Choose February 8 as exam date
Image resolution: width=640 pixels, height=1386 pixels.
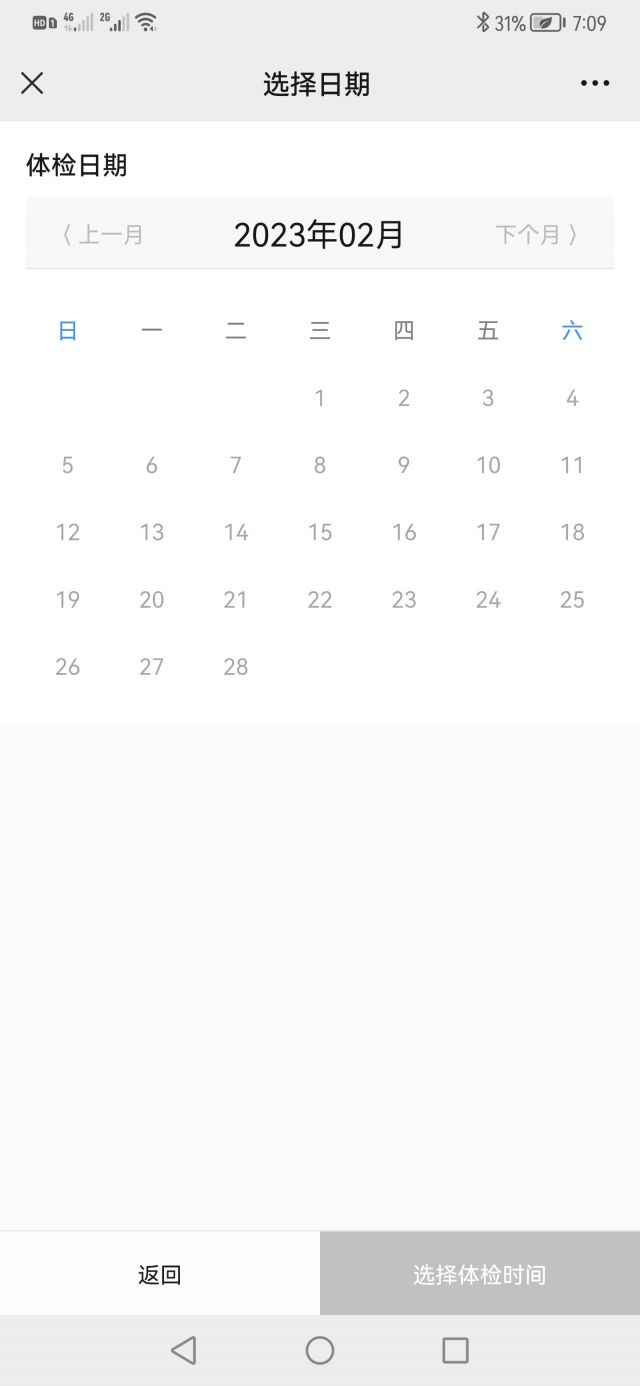coord(320,465)
